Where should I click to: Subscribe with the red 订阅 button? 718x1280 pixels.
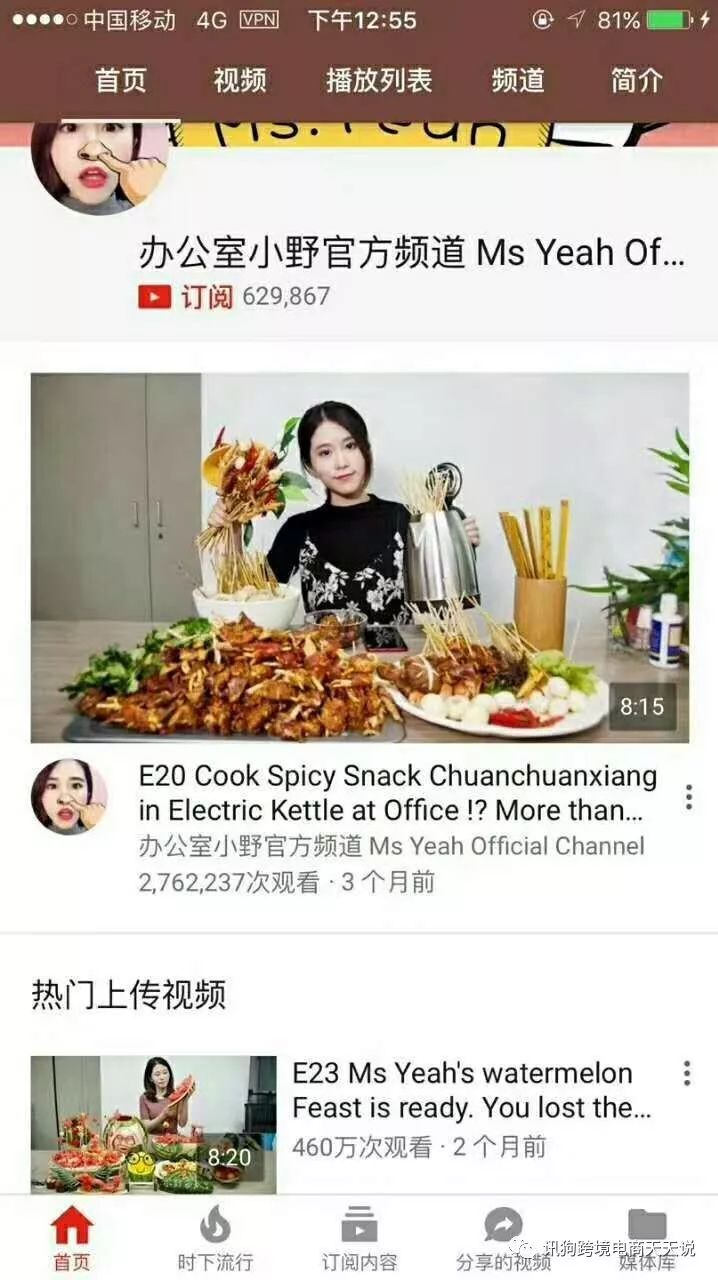(x=187, y=296)
